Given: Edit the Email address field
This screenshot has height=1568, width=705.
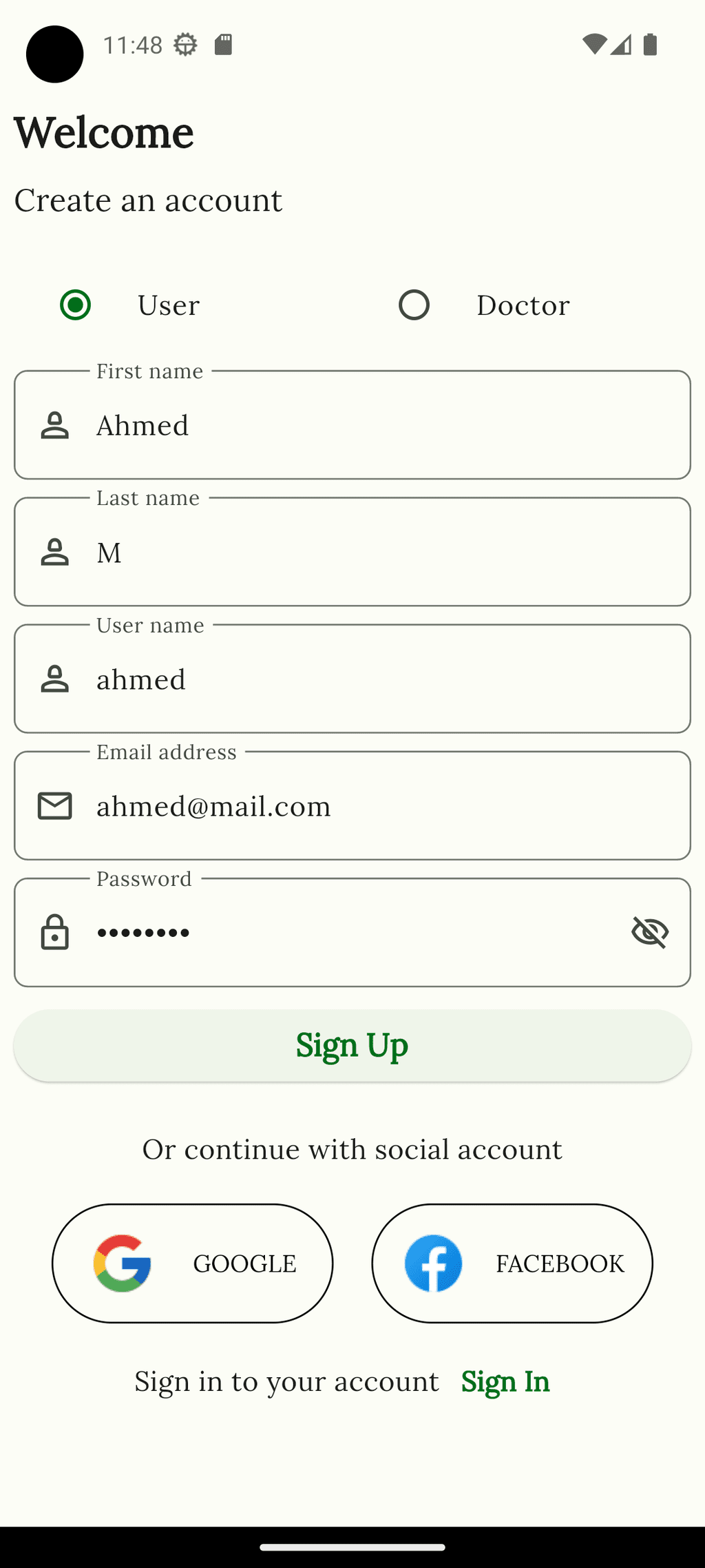Looking at the screenshot, I should pyautogui.click(x=352, y=805).
